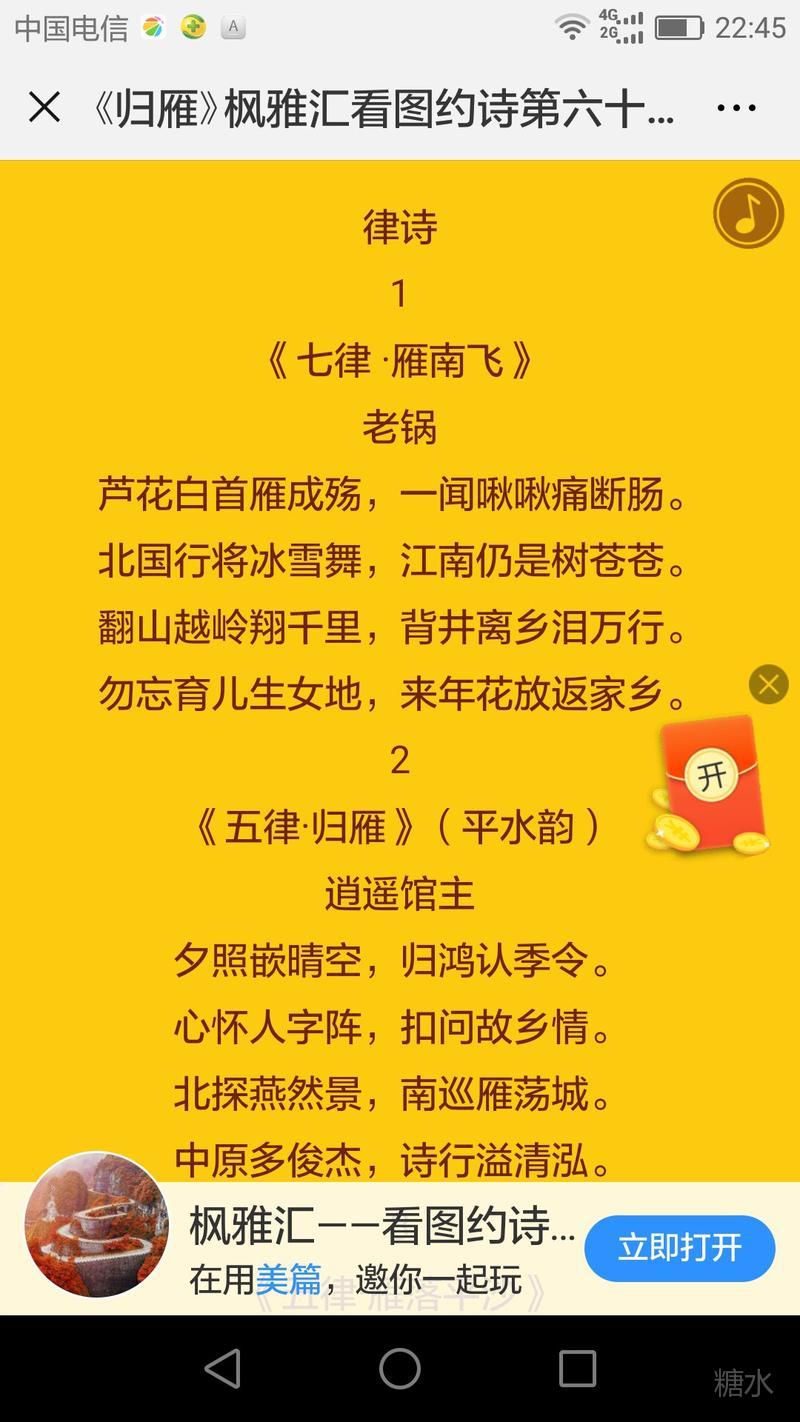The height and width of the screenshot is (1422, 800).
Task: Show recent apps
Action: (x=577, y=1368)
